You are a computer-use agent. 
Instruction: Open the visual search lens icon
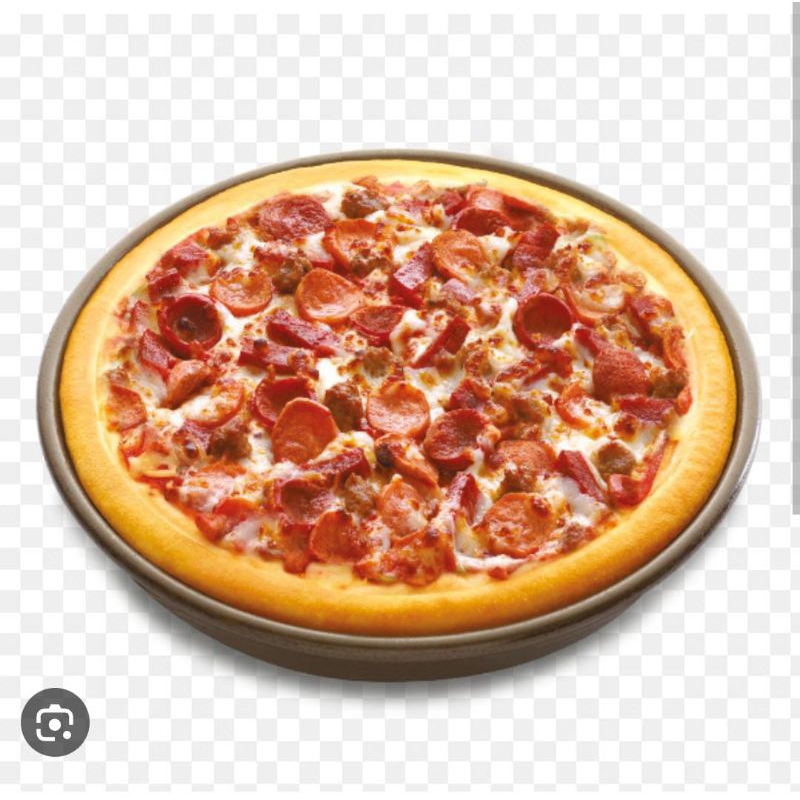(x=55, y=722)
